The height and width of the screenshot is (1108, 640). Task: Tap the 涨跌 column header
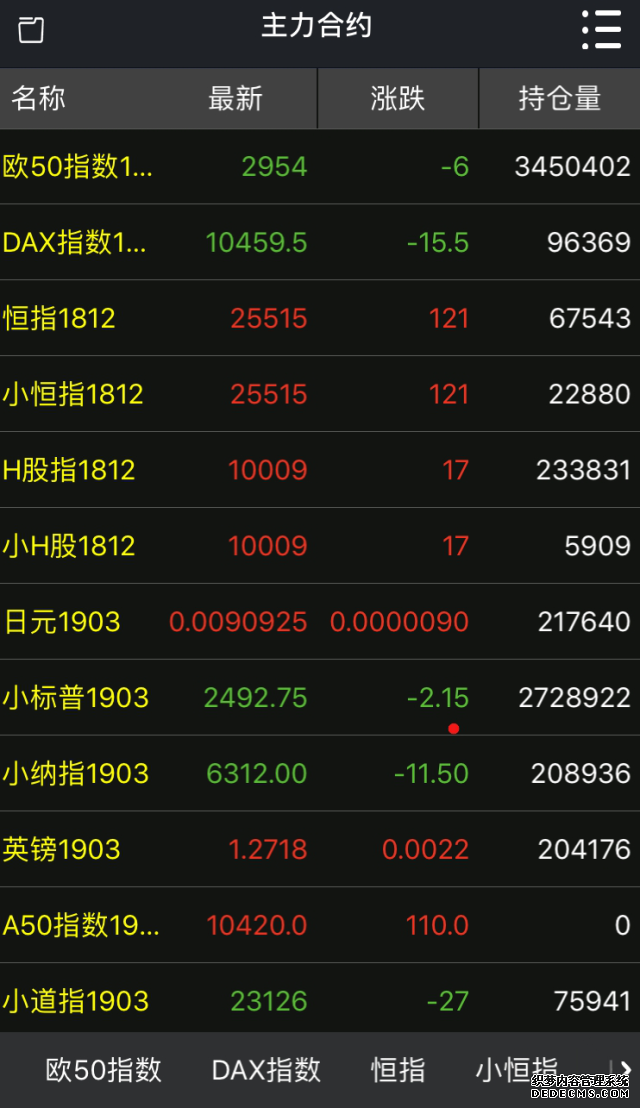[x=398, y=98]
